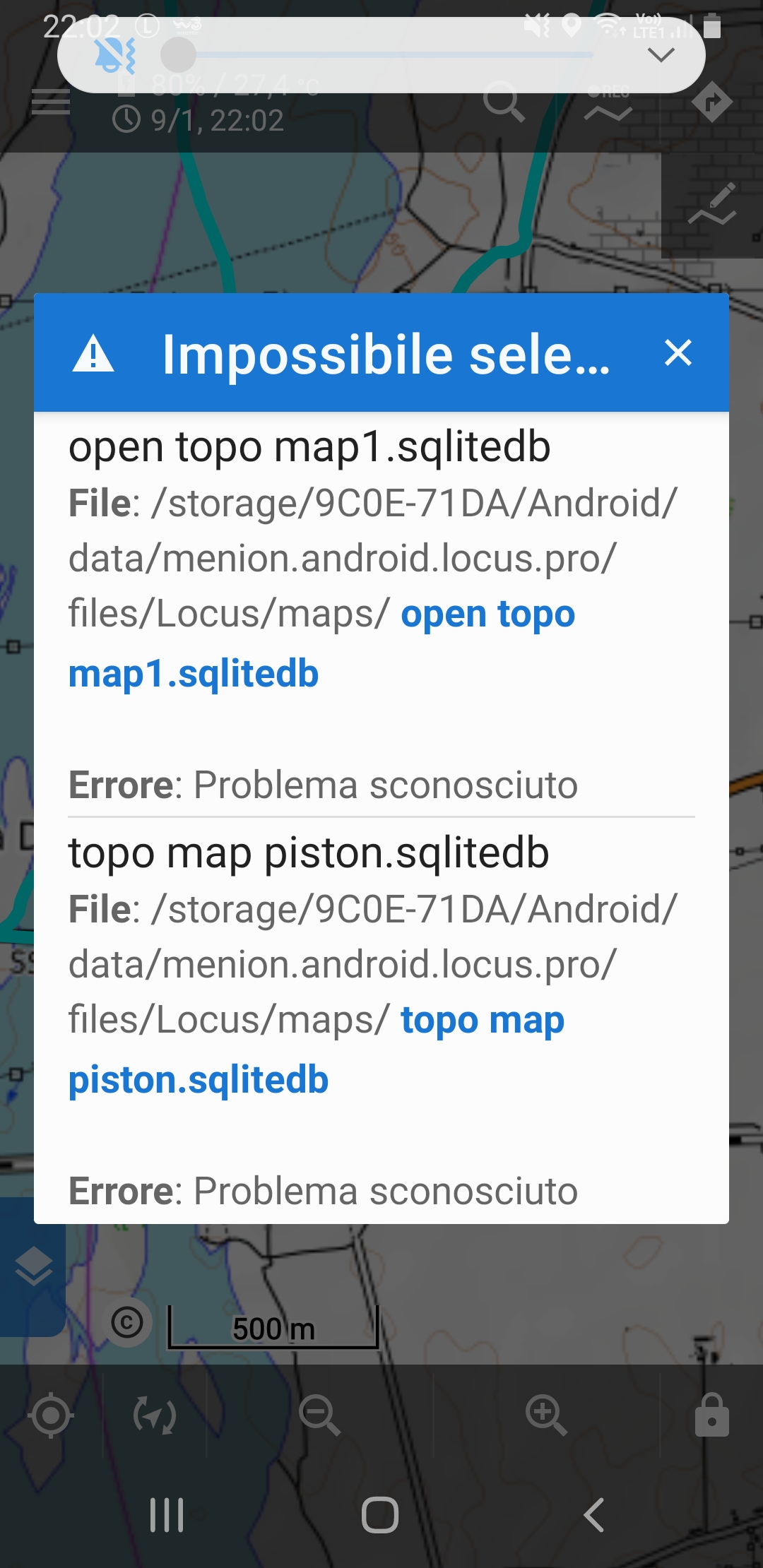Open the main hamburger menu
This screenshot has height=1568, width=763.
coord(51,103)
